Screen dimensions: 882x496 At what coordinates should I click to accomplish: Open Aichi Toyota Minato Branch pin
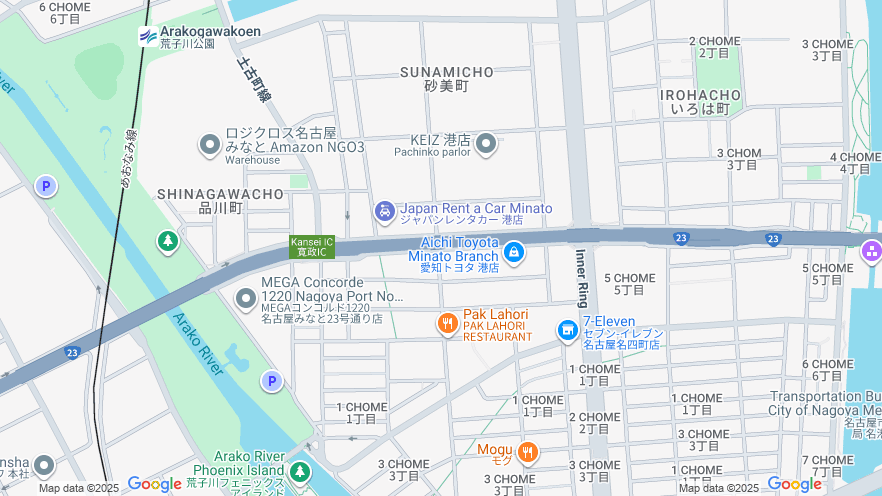click(514, 253)
